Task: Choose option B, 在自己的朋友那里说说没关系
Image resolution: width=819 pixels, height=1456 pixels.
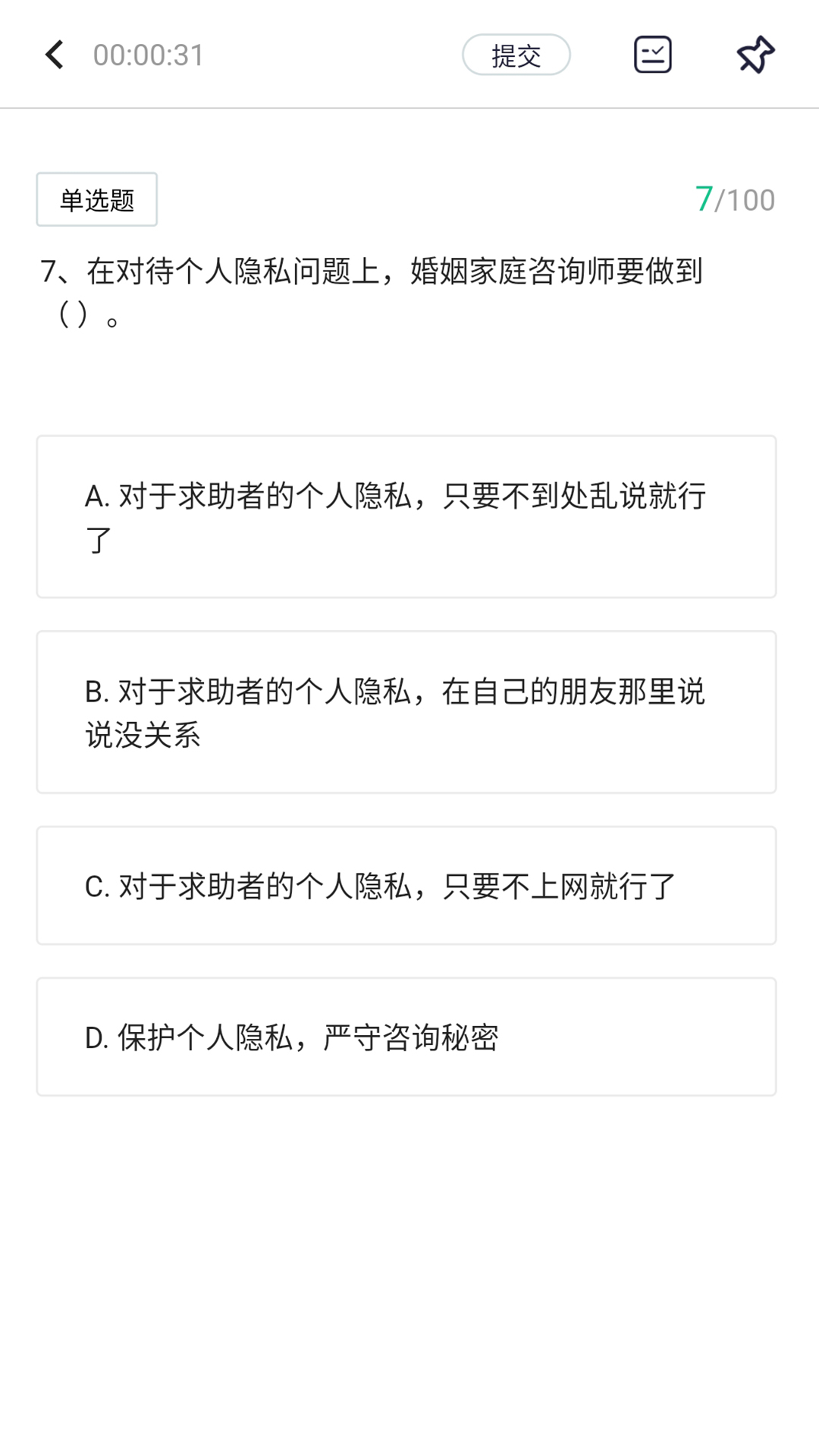Action: 406,712
